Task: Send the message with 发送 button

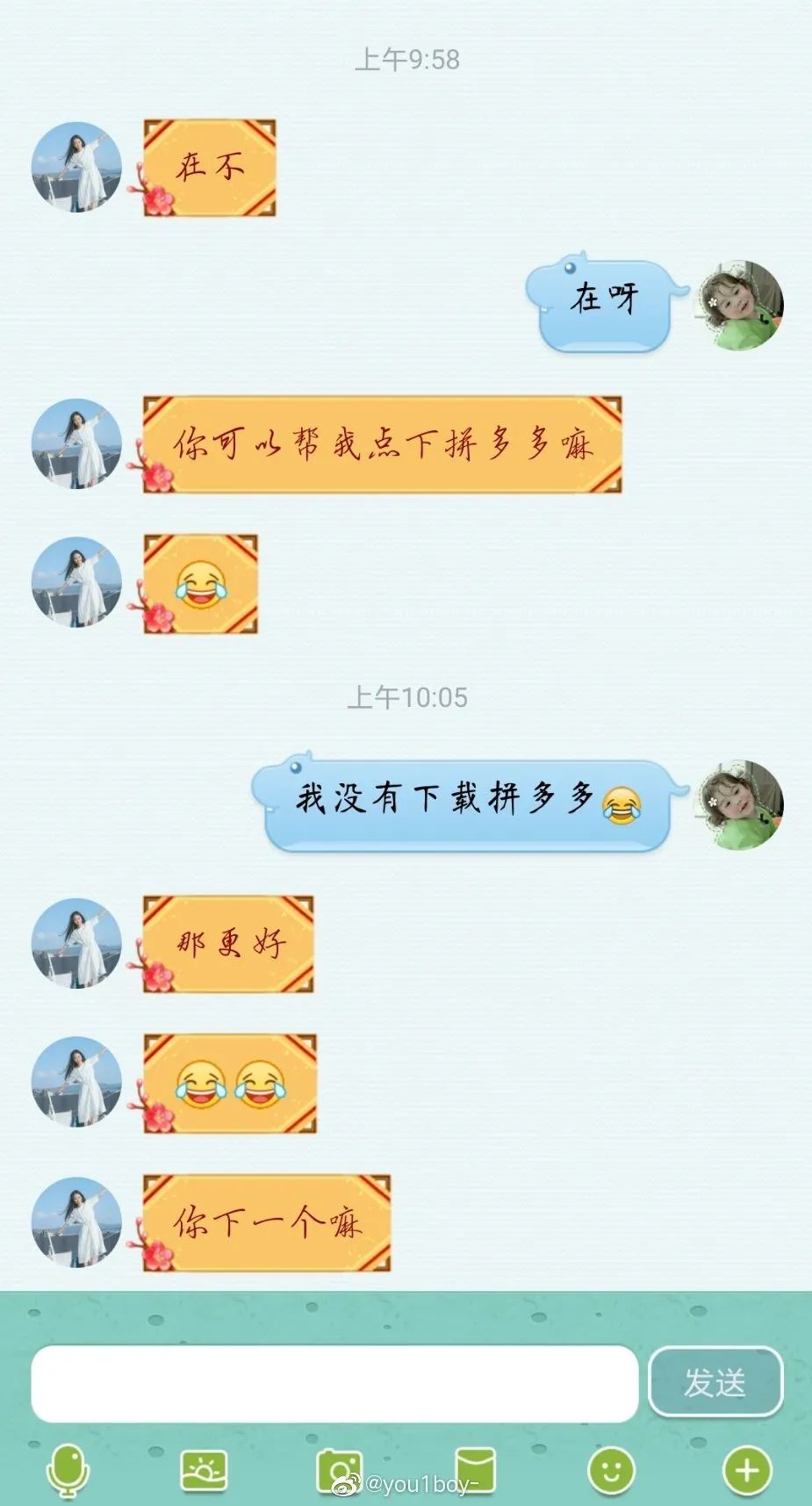Action: pos(715,1382)
